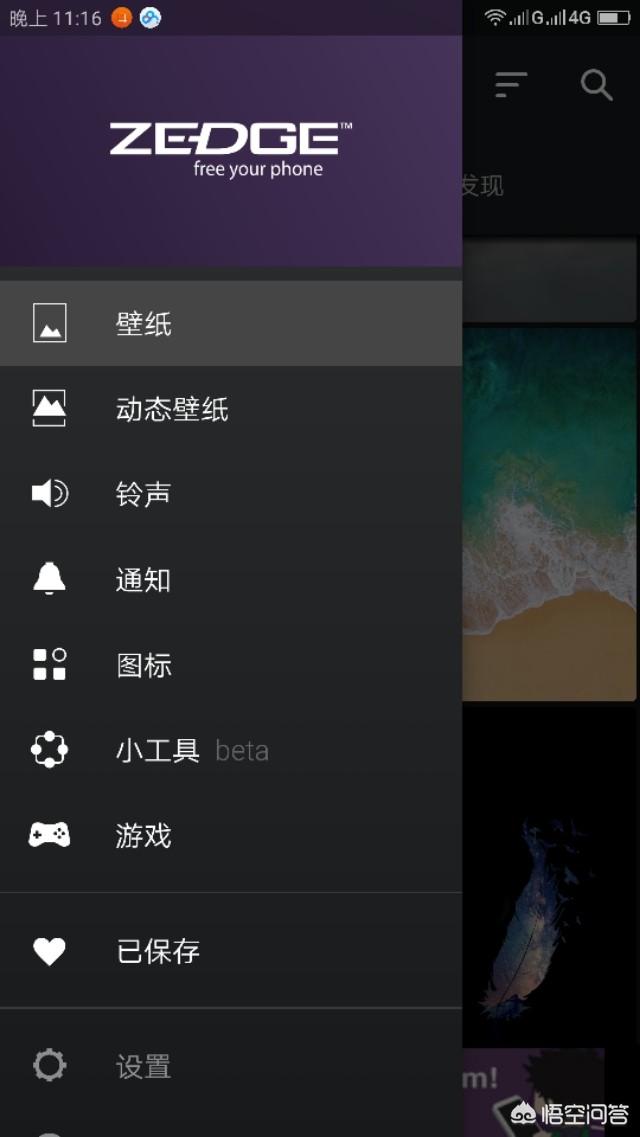This screenshot has width=640, height=1137.
Task: Open the sort filter icon
Action: click(x=510, y=85)
